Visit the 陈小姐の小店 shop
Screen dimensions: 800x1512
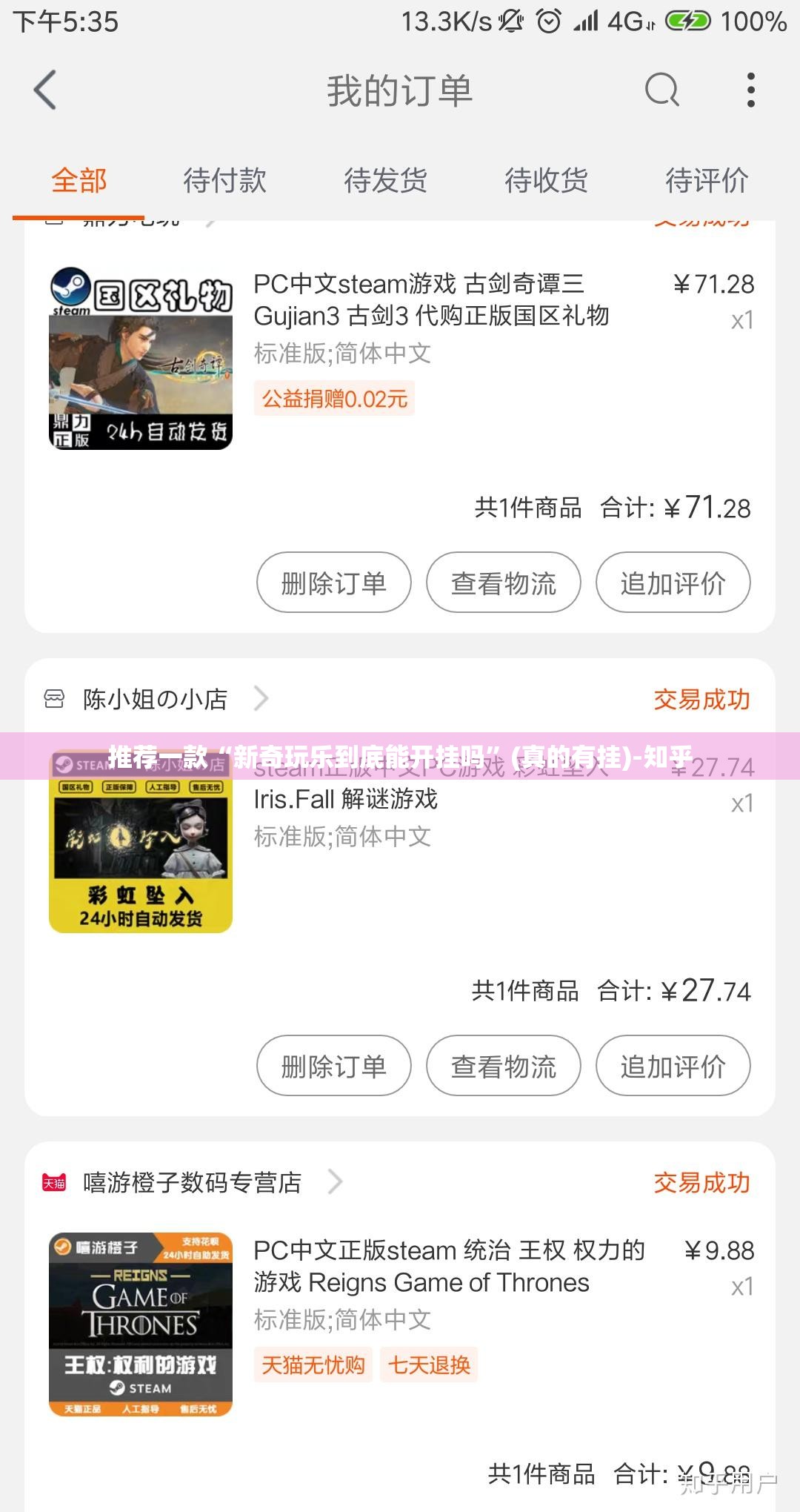(x=156, y=699)
